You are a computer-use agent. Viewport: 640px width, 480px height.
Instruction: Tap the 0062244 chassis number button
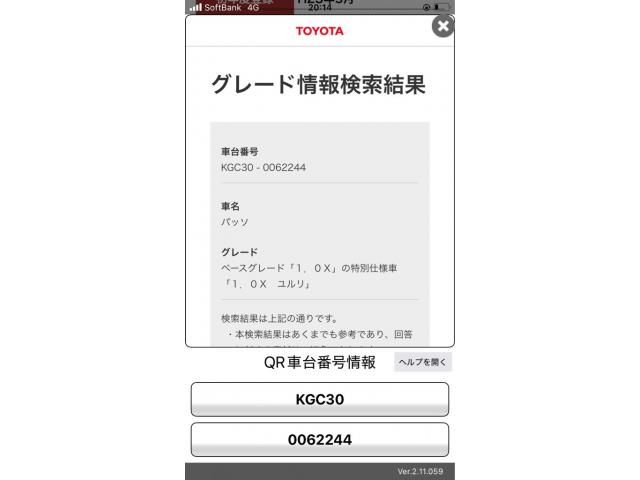320,439
